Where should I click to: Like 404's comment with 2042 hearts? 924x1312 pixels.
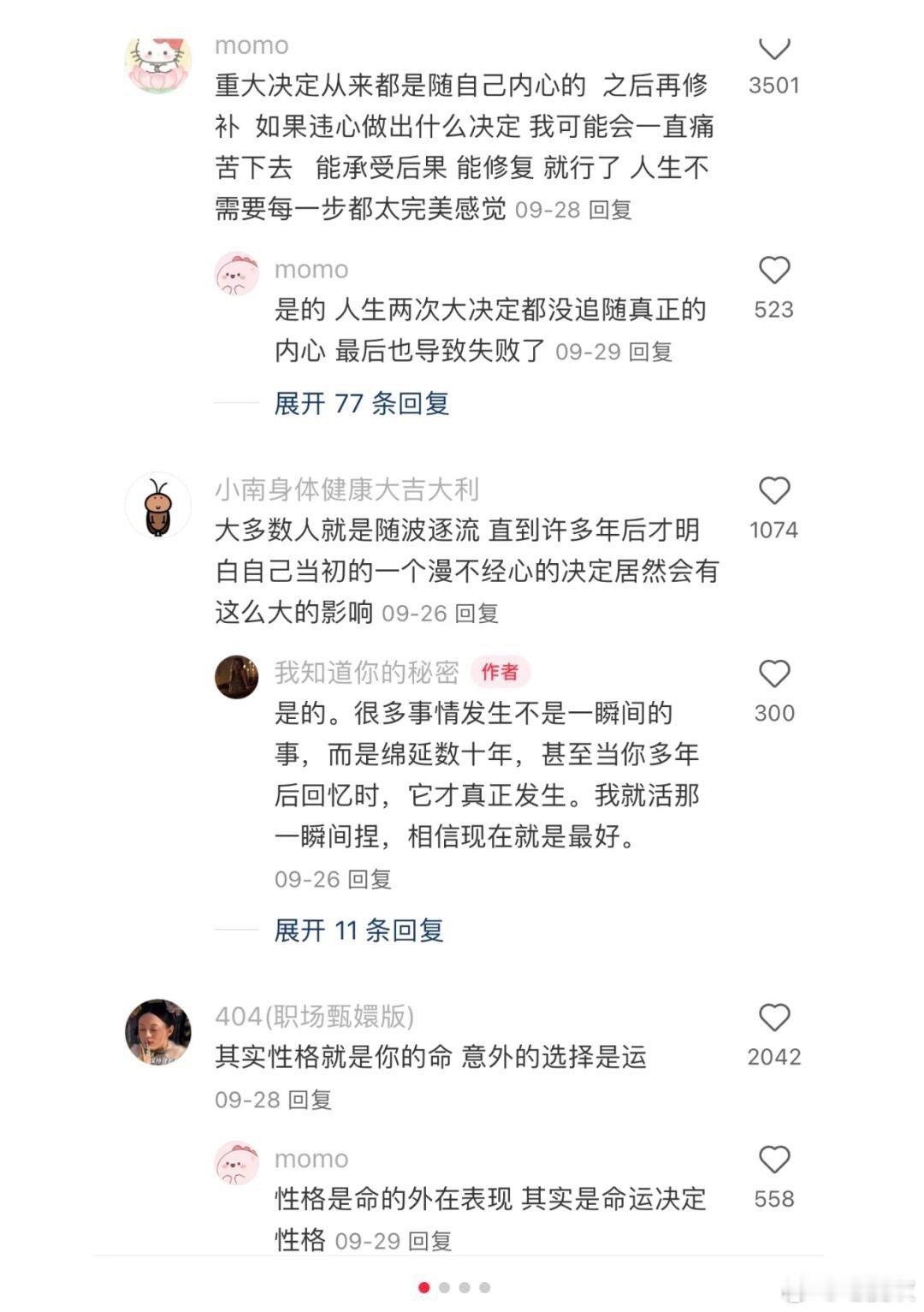[774, 1018]
